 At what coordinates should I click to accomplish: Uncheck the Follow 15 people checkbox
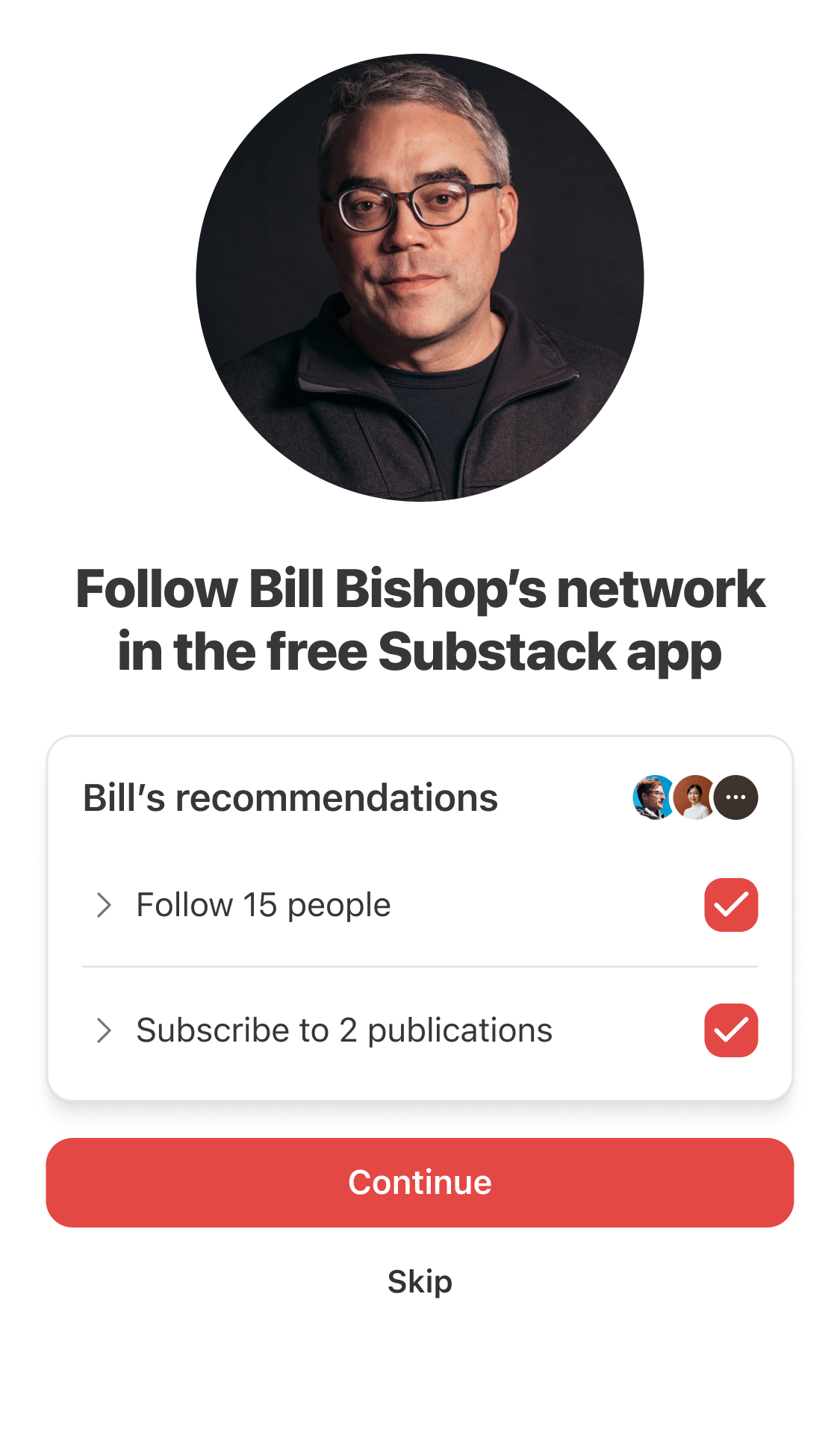731,905
